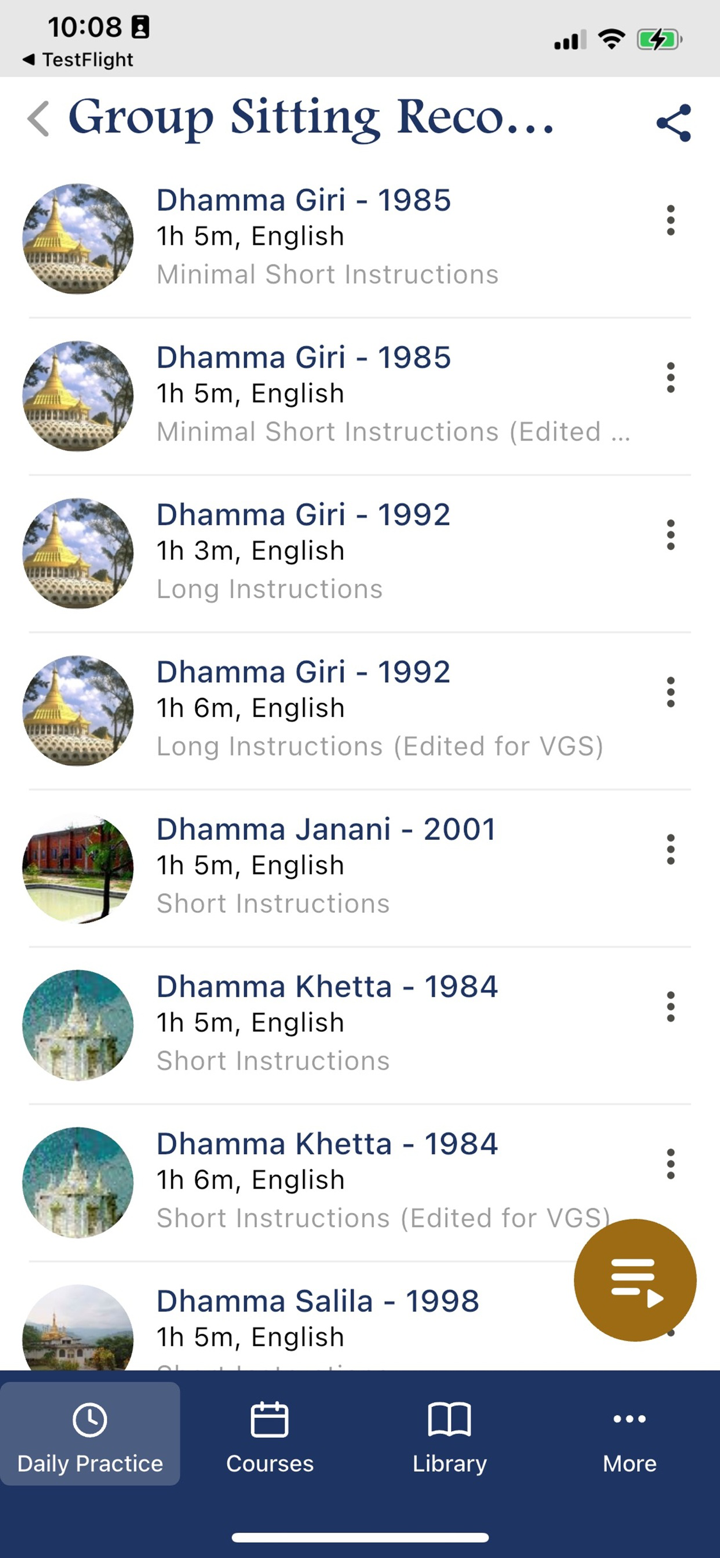Image resolution: width=720 pixels, height=1558 pixels.
Task: Select the Daily Practice clock icon
Action: (x=89, y=1419)
